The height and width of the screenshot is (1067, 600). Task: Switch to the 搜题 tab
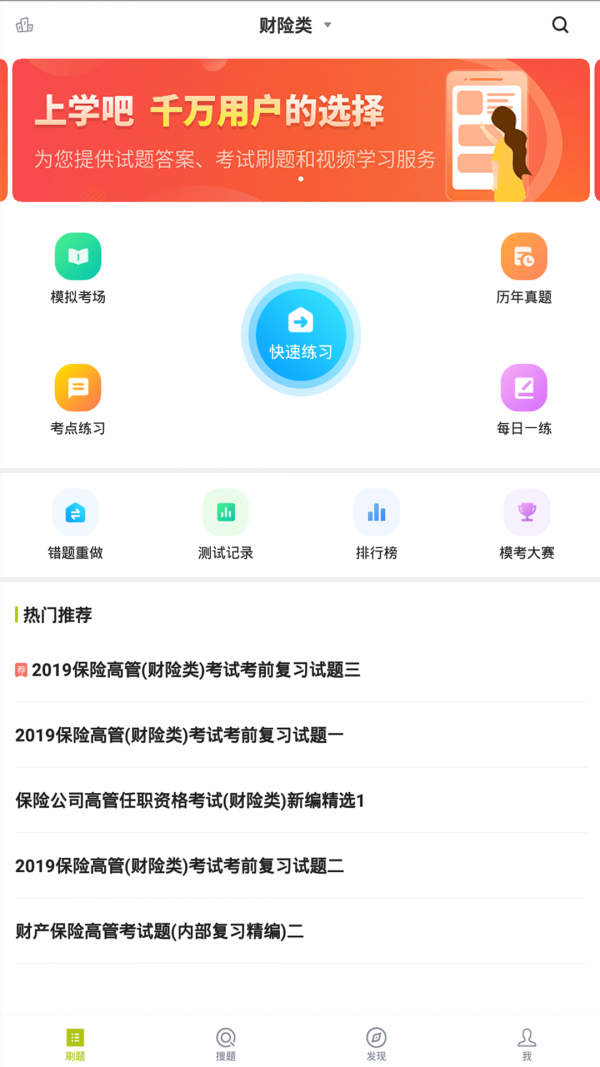pos(226,1044)
